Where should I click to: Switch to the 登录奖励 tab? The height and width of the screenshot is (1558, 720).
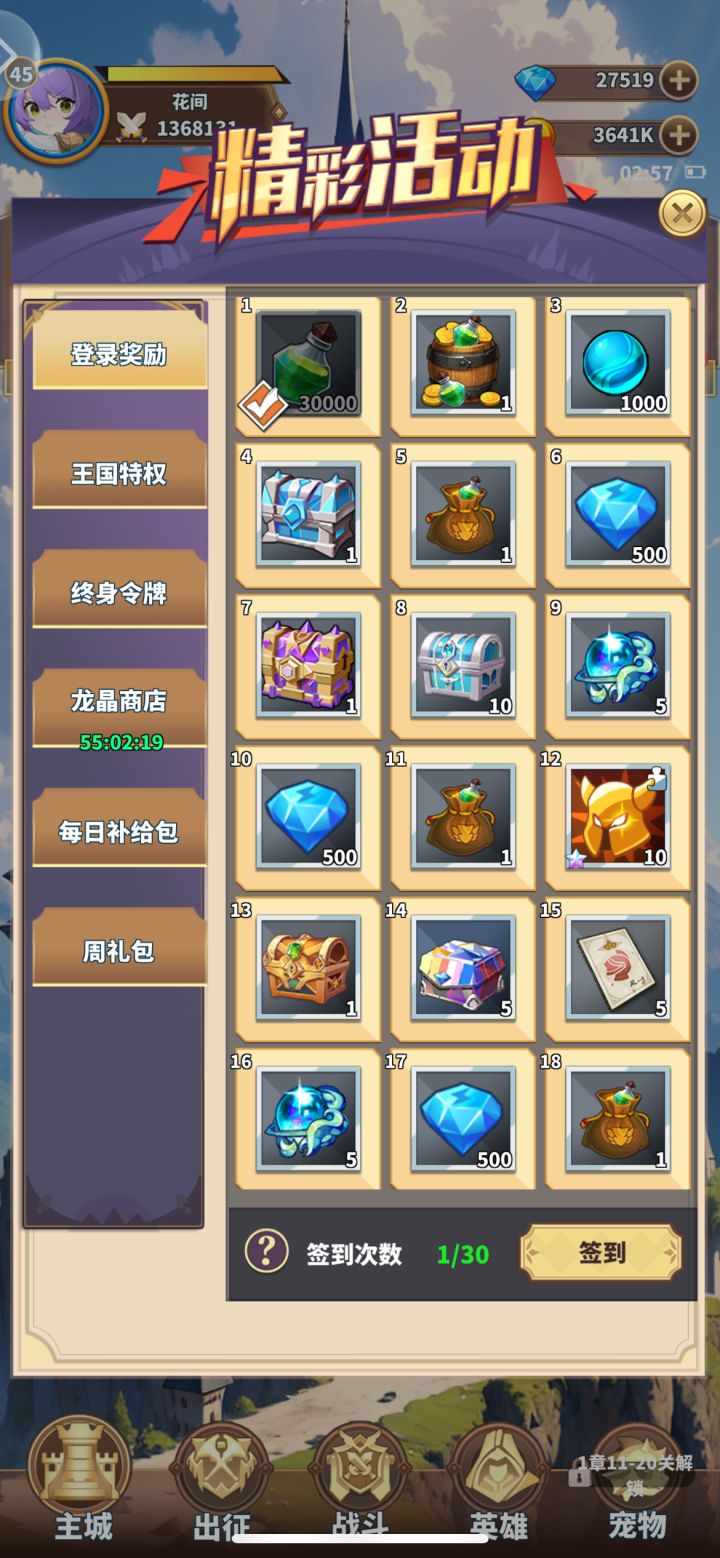[x=119, y=355]
